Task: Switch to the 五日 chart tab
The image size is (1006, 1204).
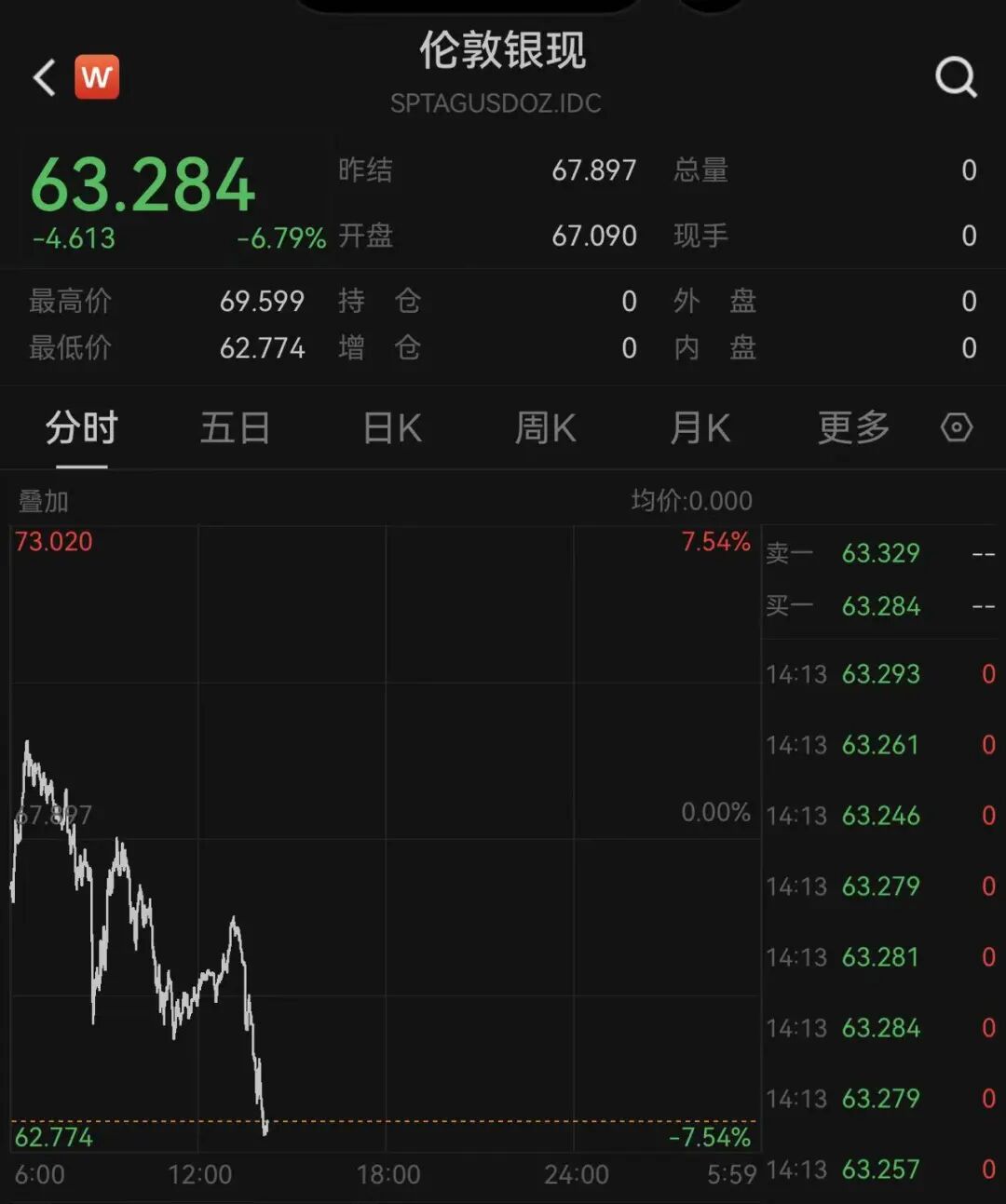Action: tap(235, 429)
